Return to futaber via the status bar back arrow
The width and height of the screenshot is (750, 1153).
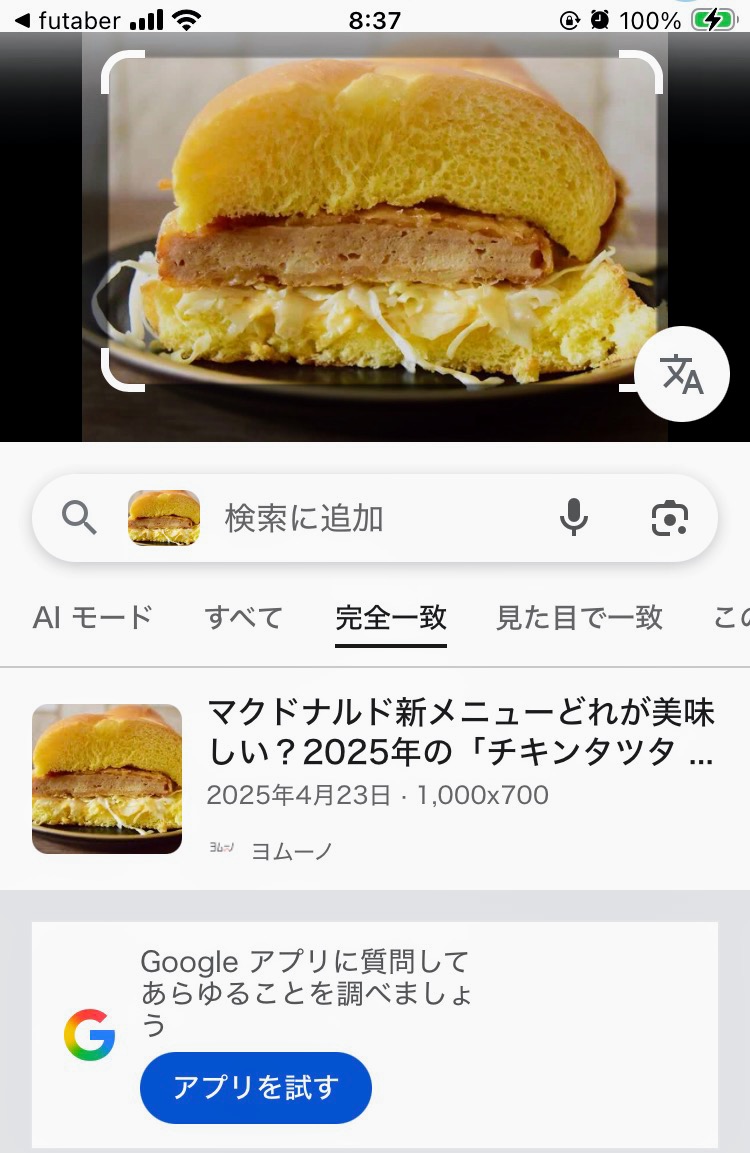22,20
